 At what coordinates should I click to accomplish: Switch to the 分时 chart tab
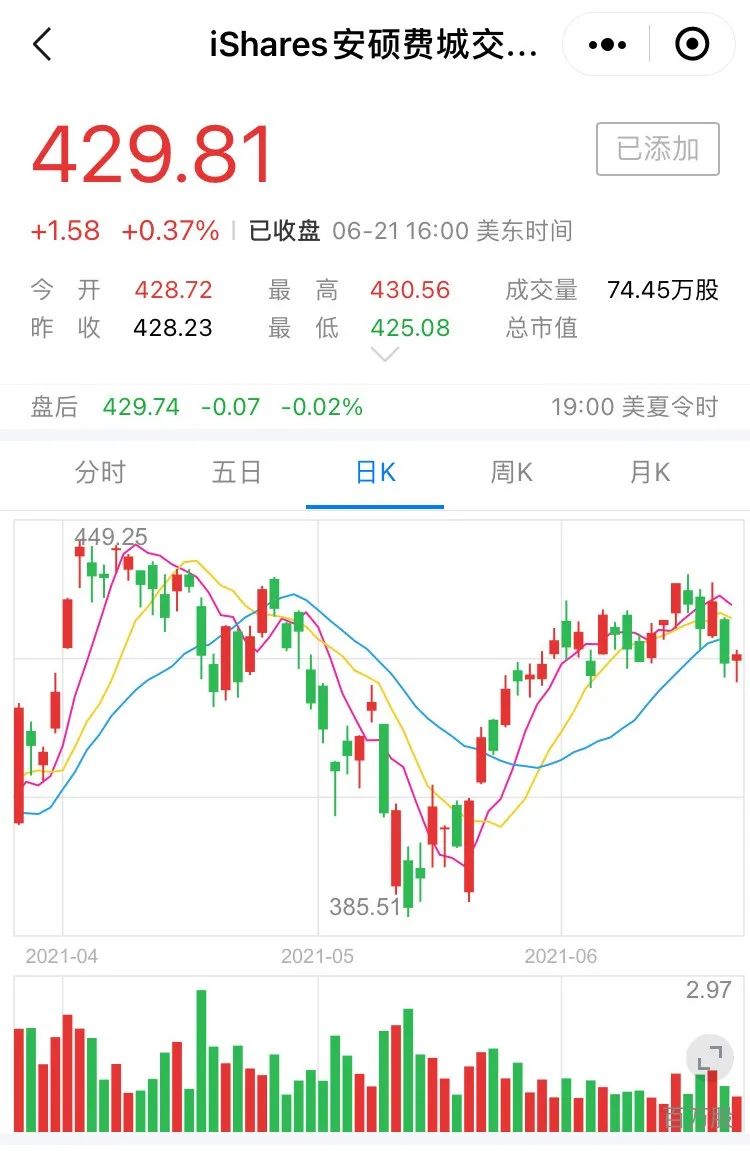point(100,472)
